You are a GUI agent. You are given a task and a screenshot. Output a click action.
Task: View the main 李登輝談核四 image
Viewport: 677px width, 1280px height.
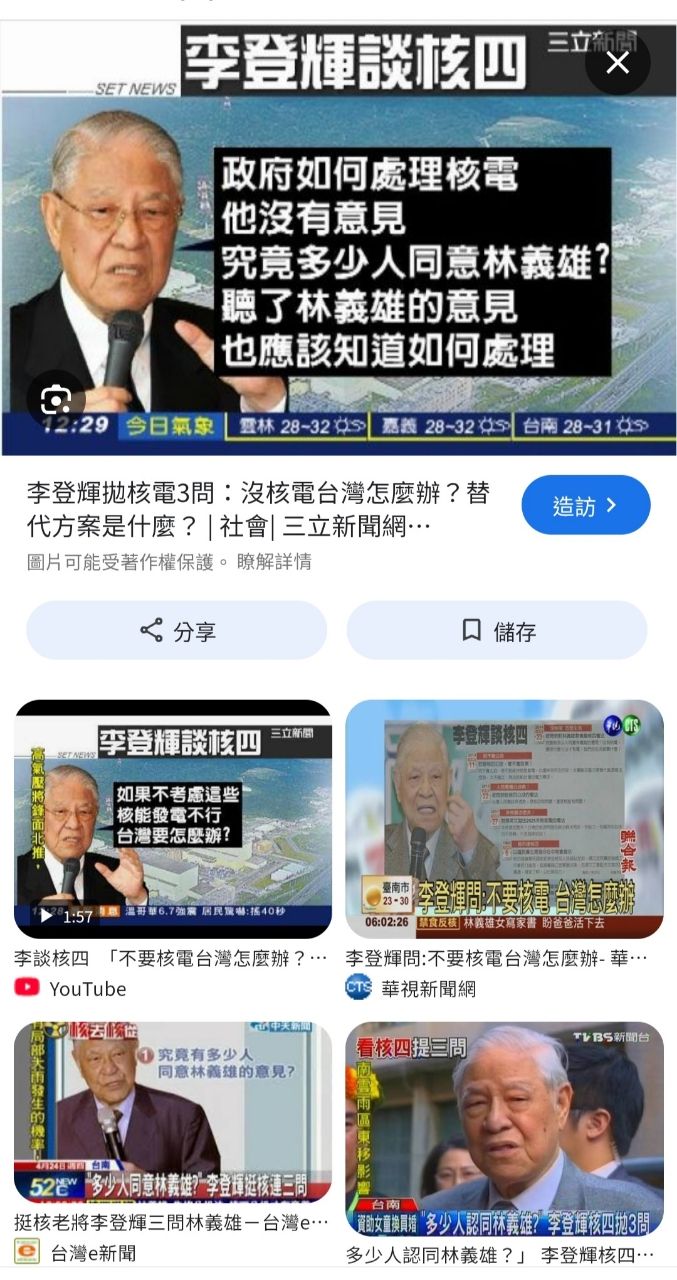coord(338,240)
